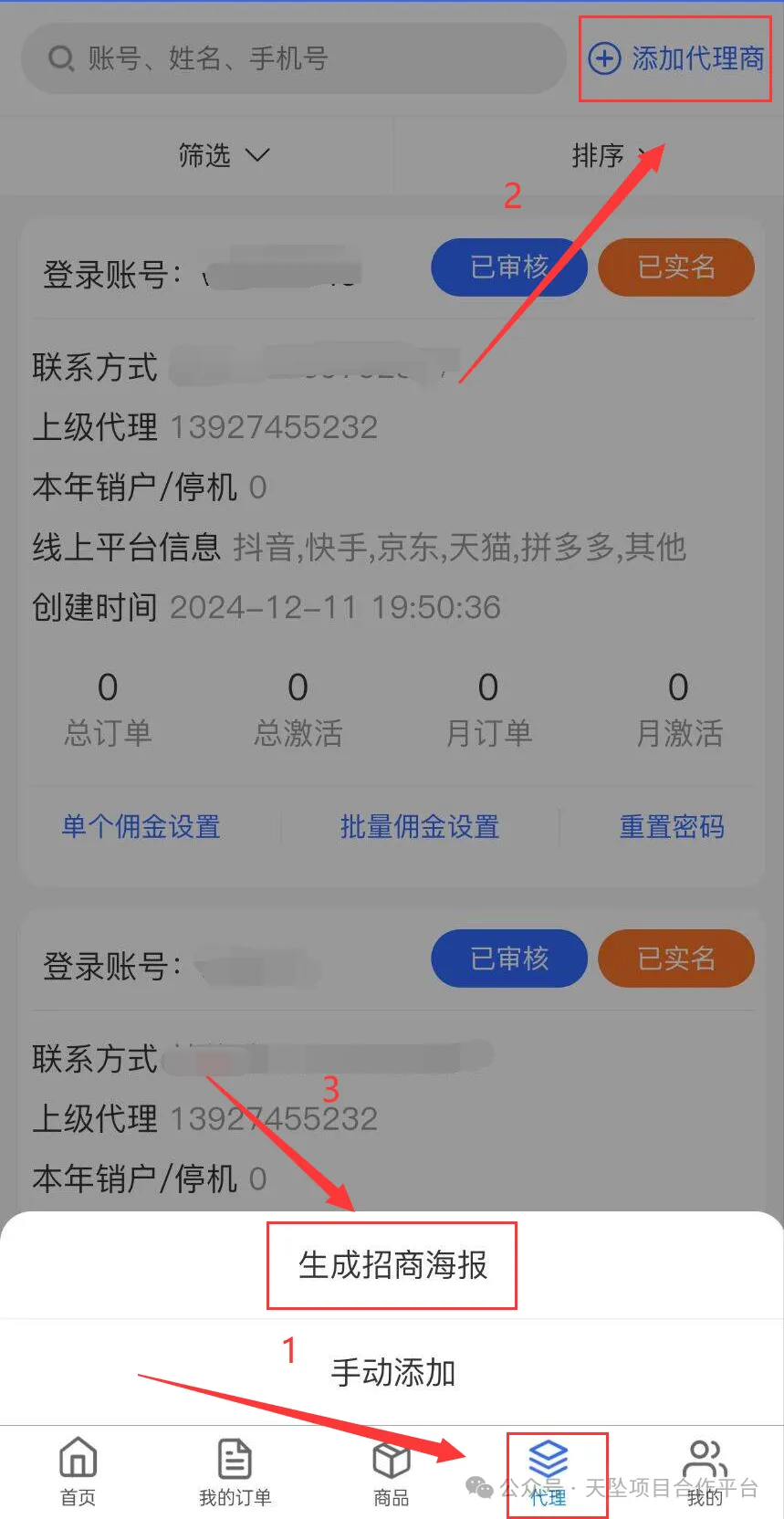Viewport: 784px width, 1519px height.
Task: Open 单个佣金设置 commission settings
Action: click(141, 827)
